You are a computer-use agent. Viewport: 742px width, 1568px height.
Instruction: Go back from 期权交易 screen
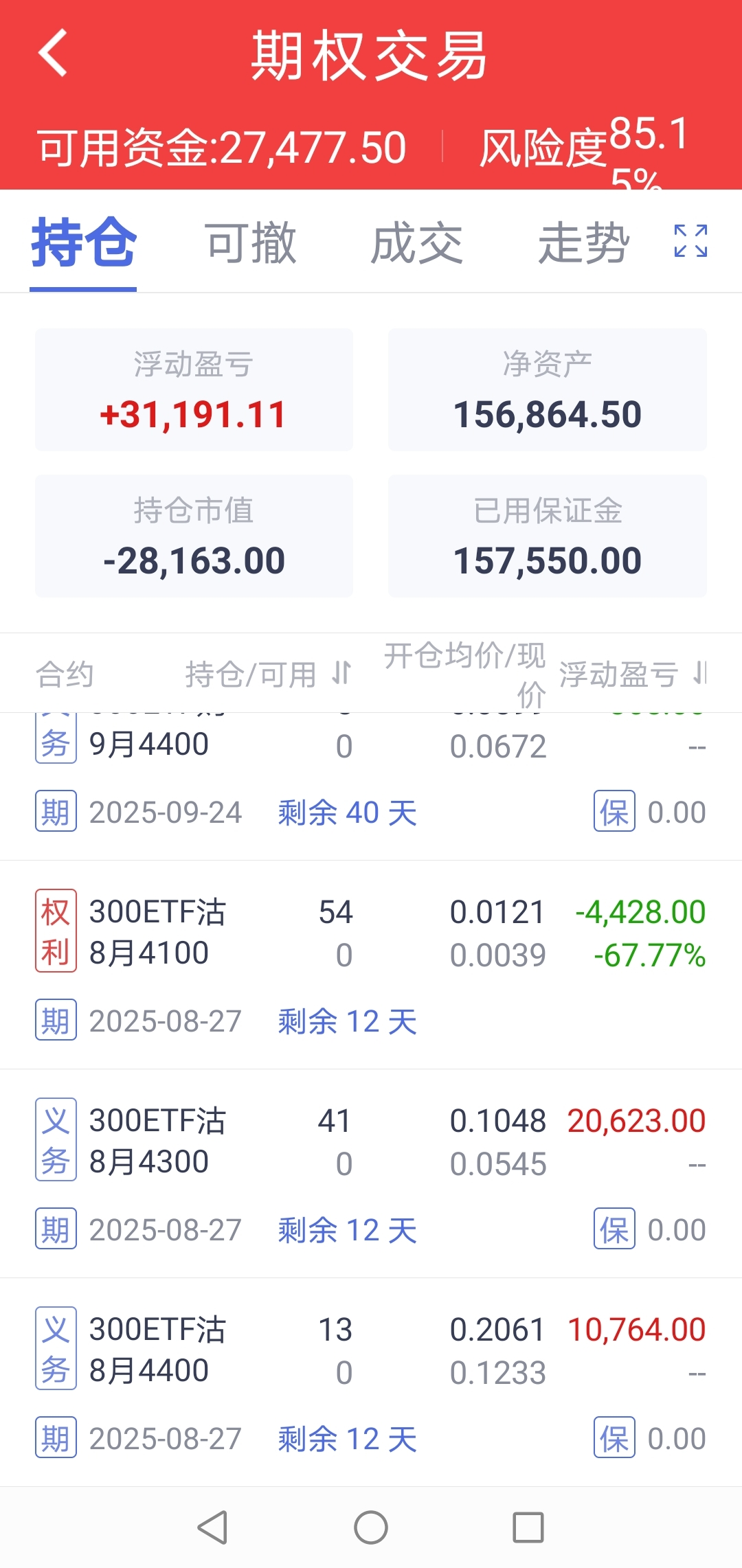pyautogui.click(x=53, y=53)
